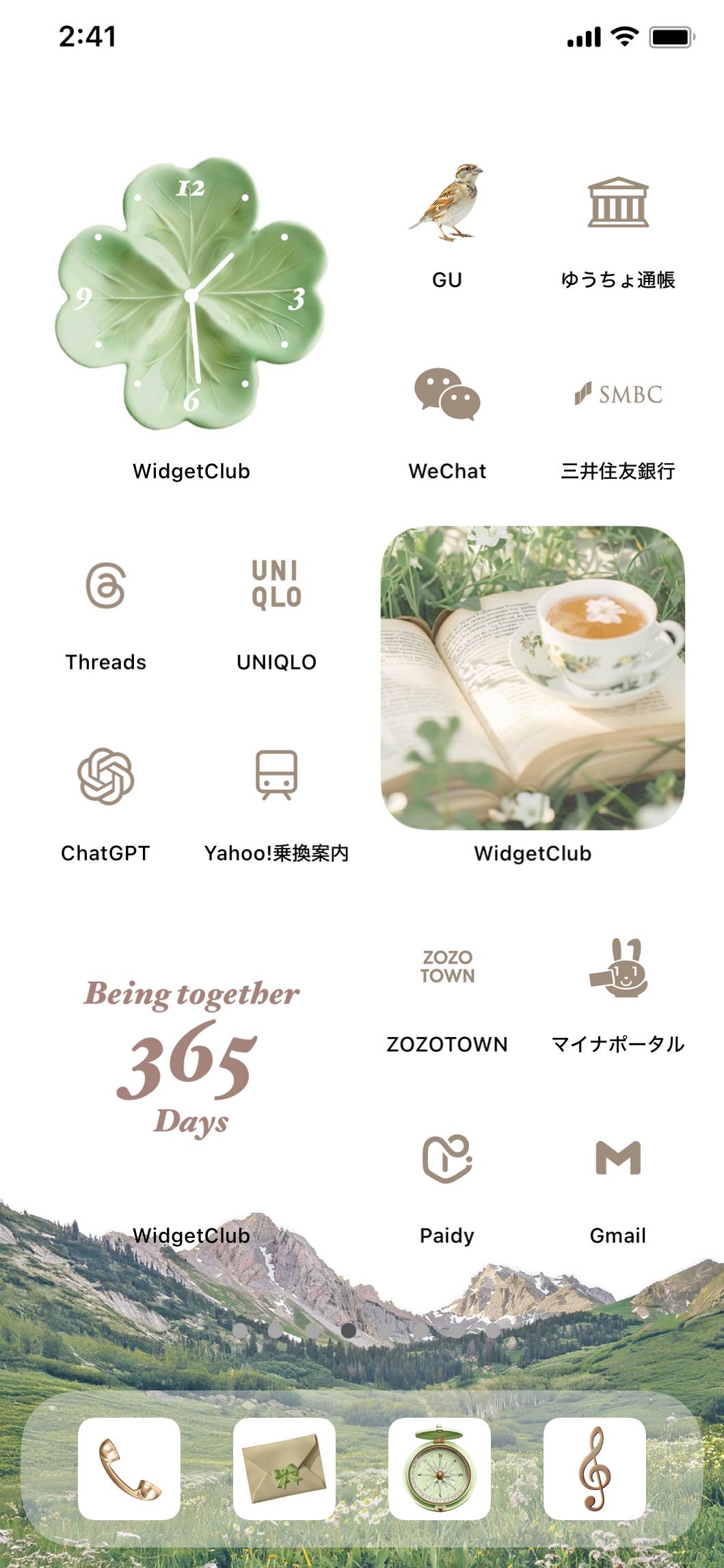Open the 三井住友銀行 SMBC app

(618, 394)
